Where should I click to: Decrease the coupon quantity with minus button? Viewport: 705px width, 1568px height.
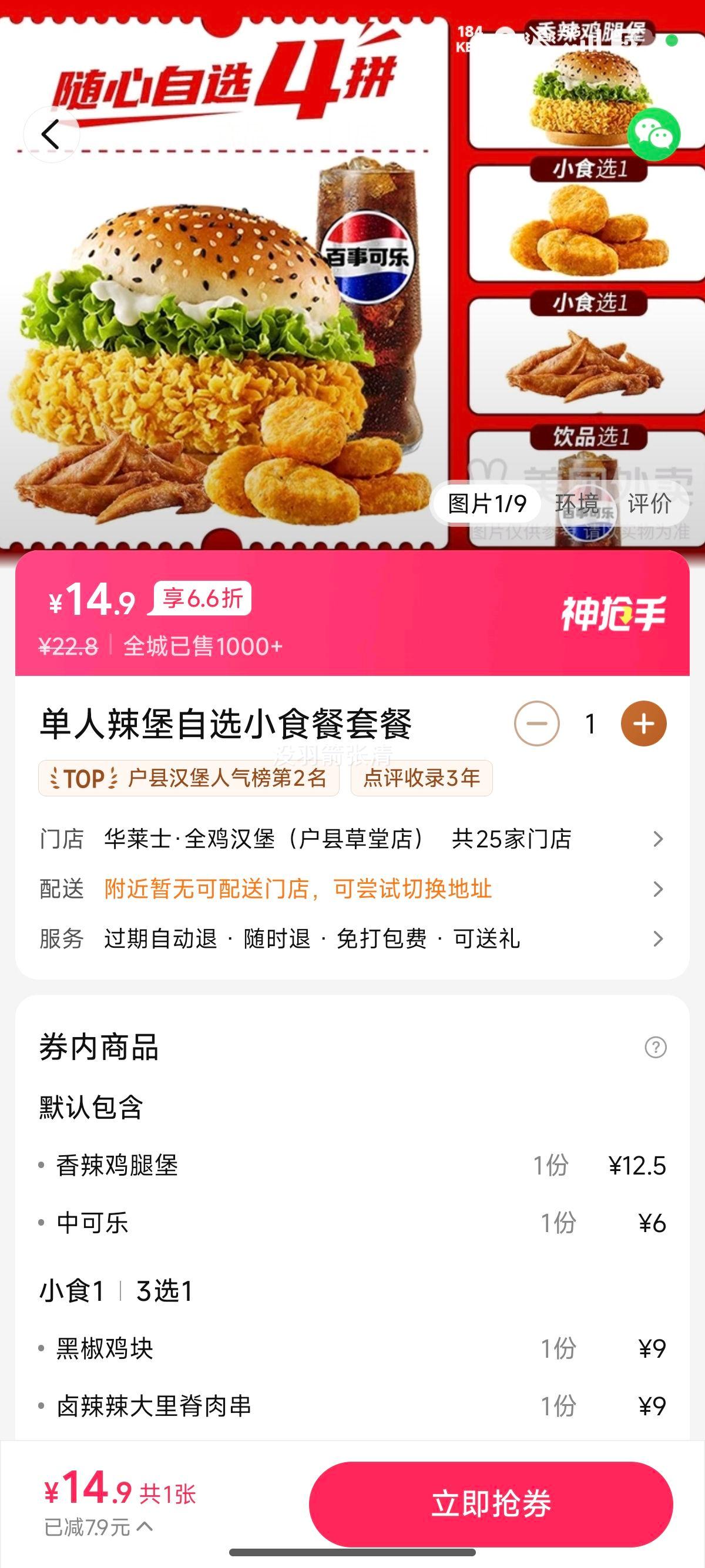point(536,724)
